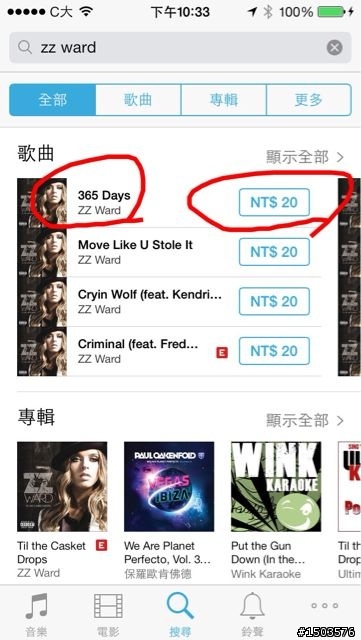Select the 全部 segment

point(53,100)
